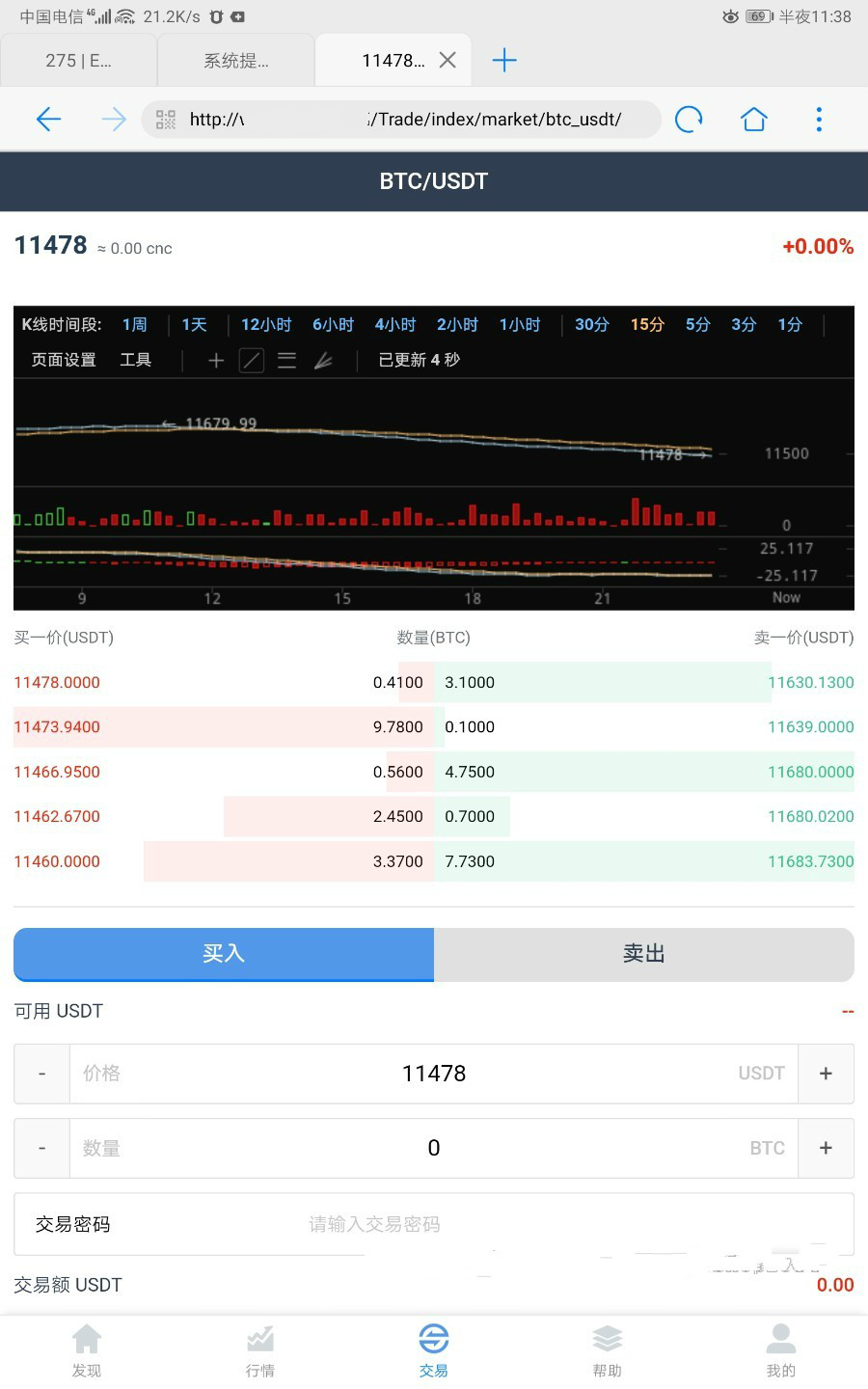This screenshot has height=1389, width=868.
Task: Select the 买入 tab
Action: (x=224, y=954)
